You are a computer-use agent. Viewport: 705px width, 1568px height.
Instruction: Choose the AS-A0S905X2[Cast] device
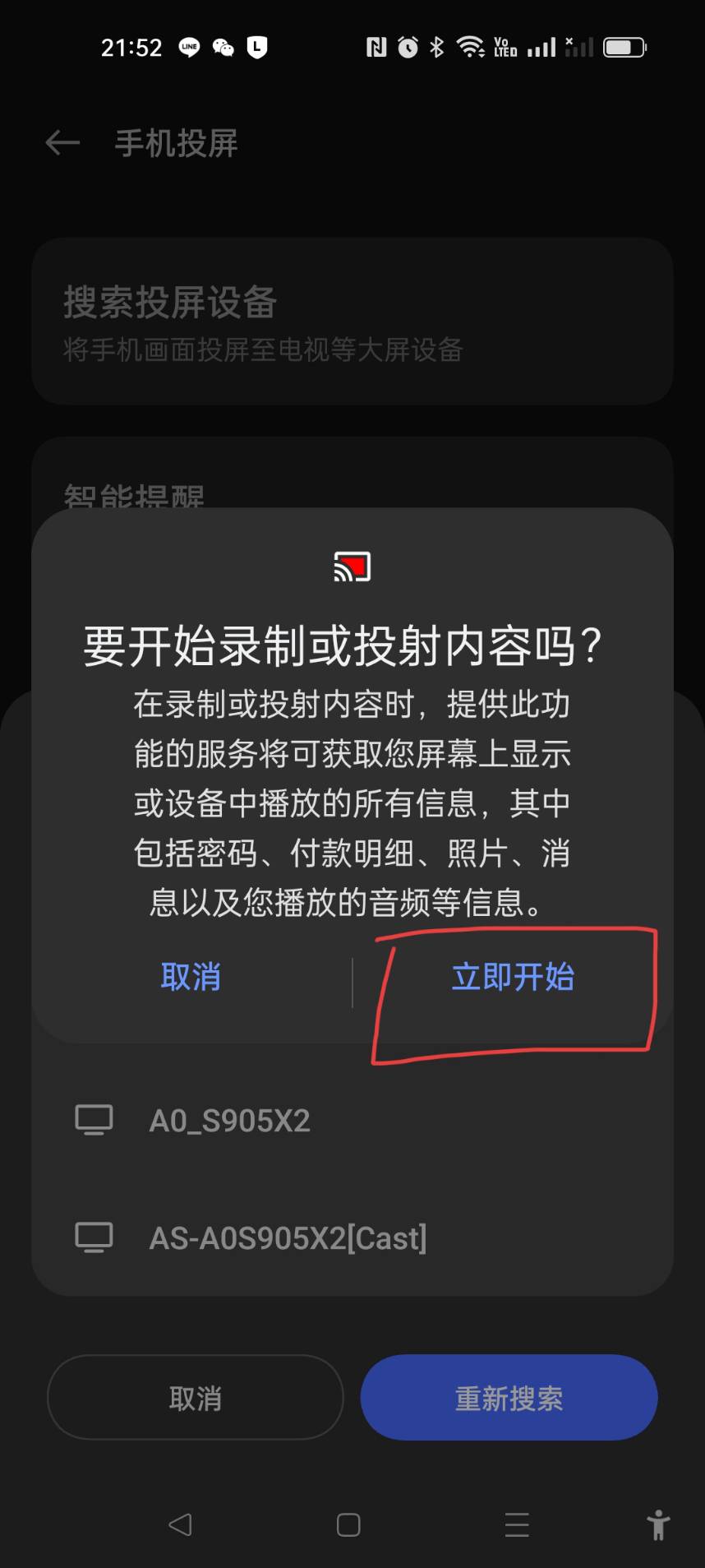point(352,1237)
